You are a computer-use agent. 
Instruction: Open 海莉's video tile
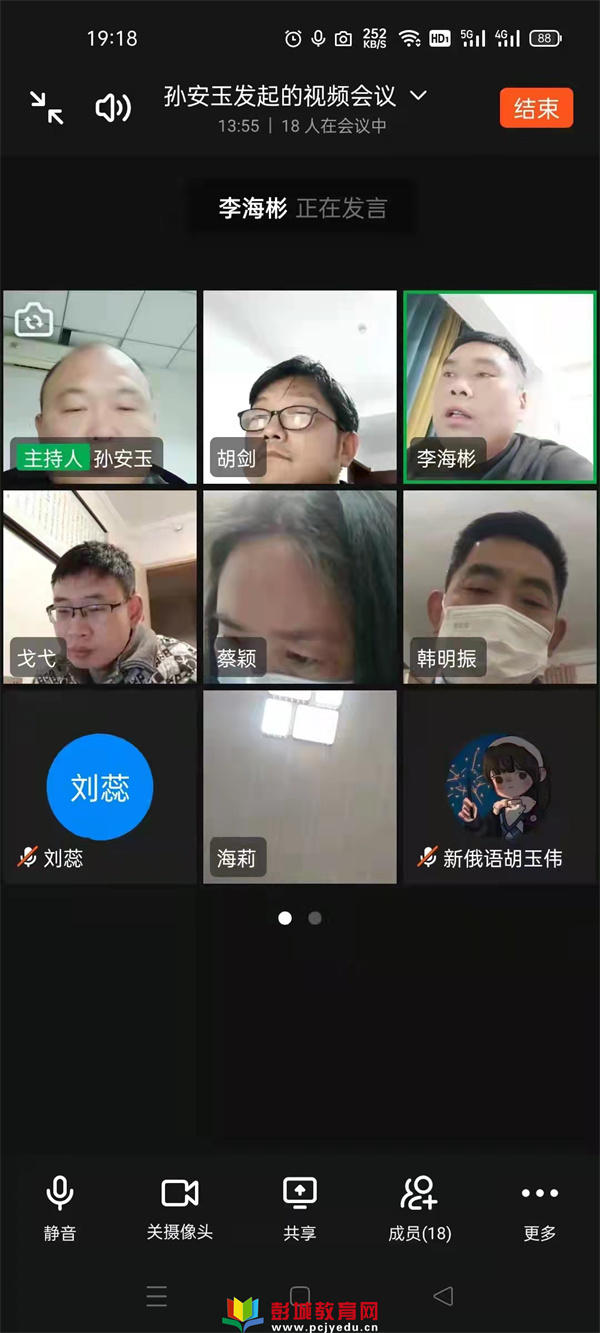pos(300,787)
